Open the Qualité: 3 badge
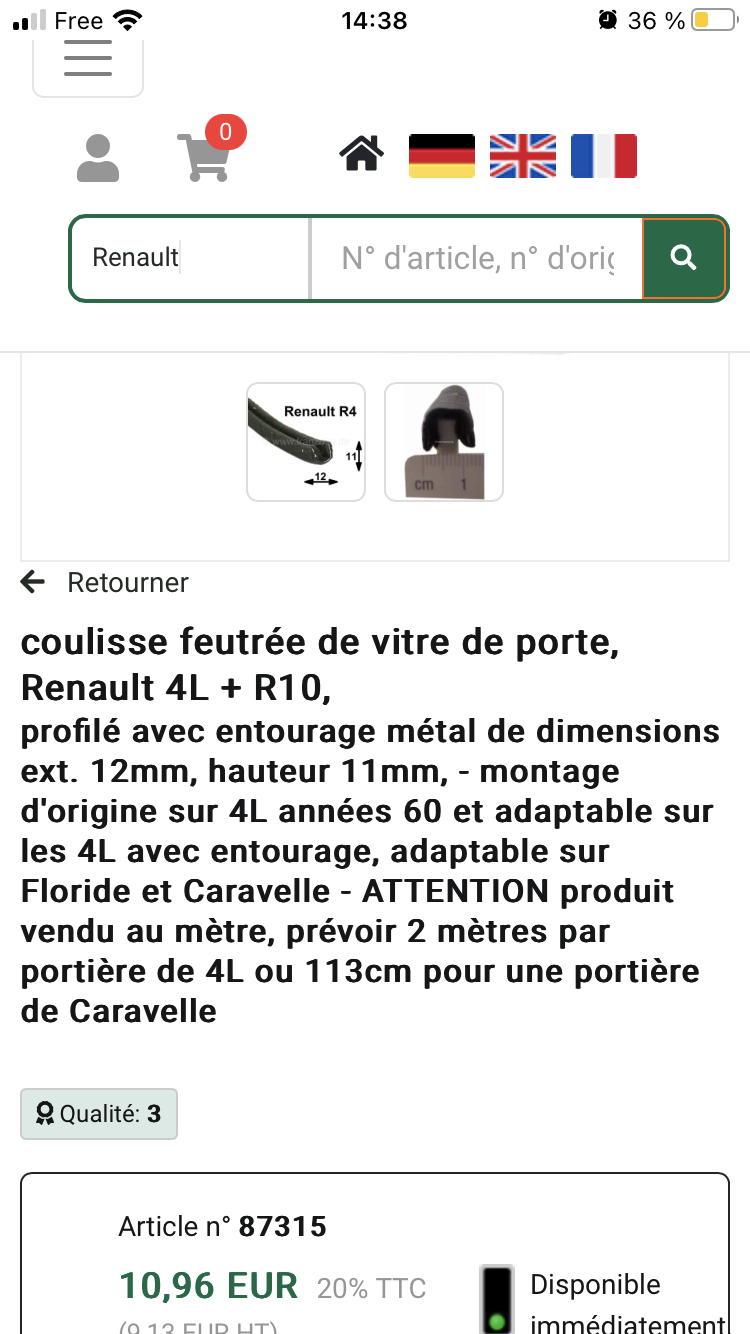This screenshot has width=750, height=1334. tap(99, 1114)
